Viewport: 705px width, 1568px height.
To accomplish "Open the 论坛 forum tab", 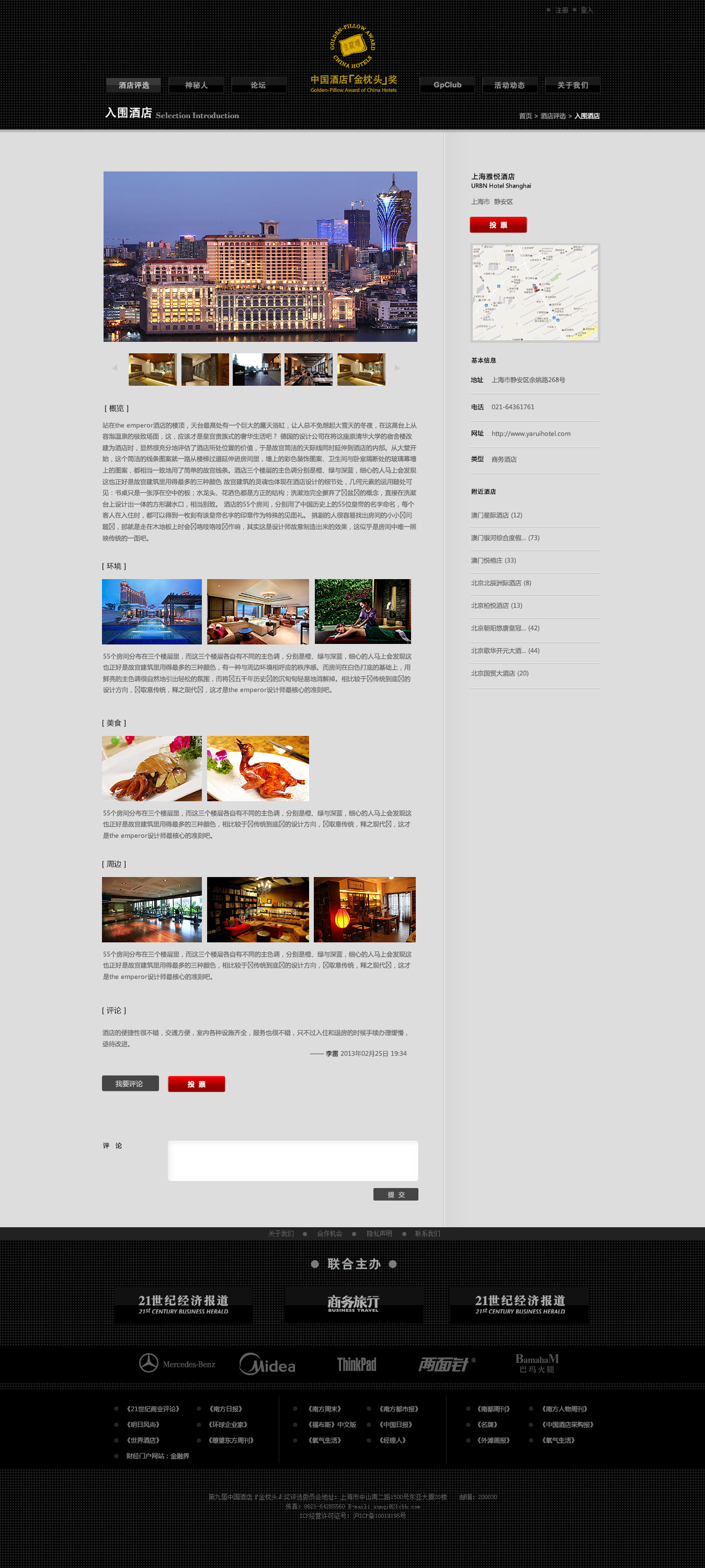I will [258, 85].
